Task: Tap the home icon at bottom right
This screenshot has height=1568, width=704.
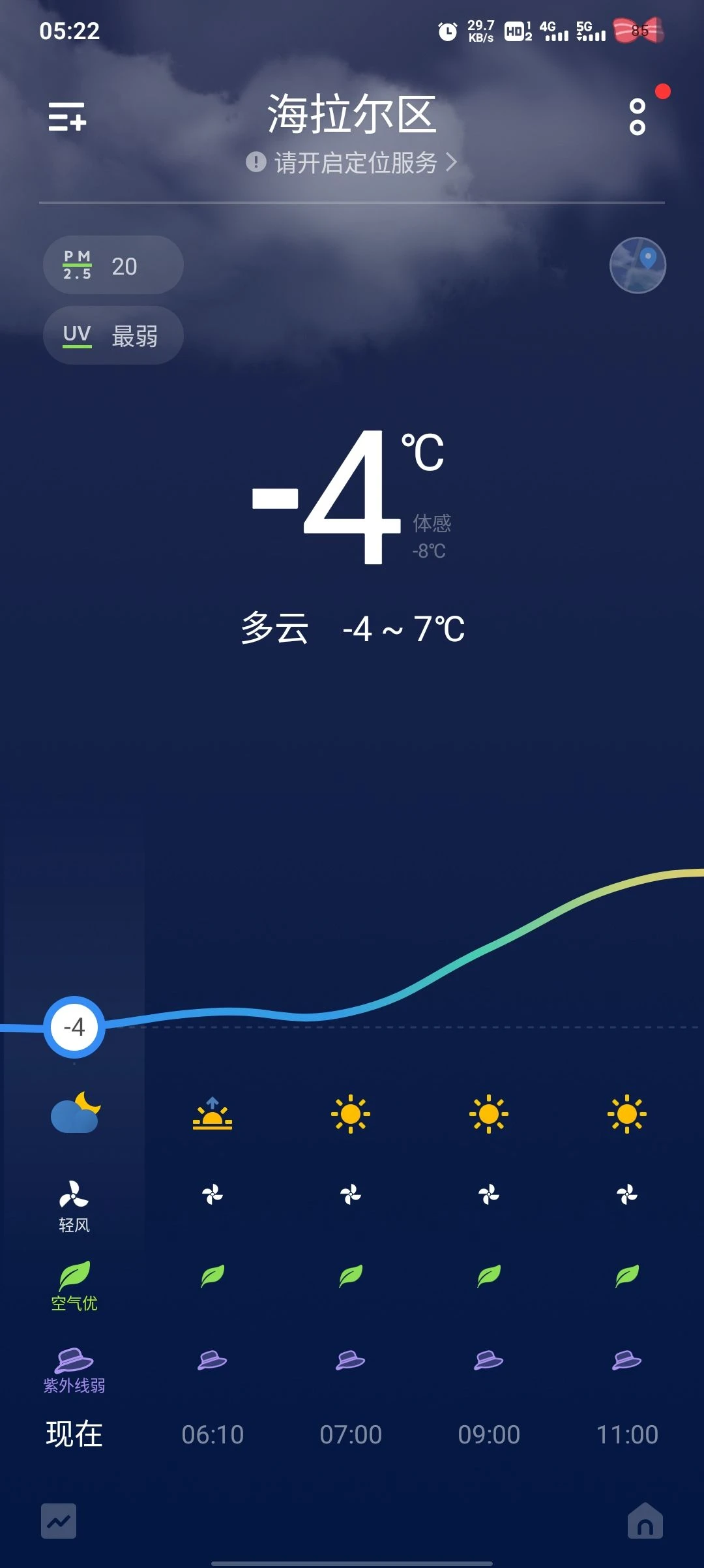Action: (x=645, y=1522)
